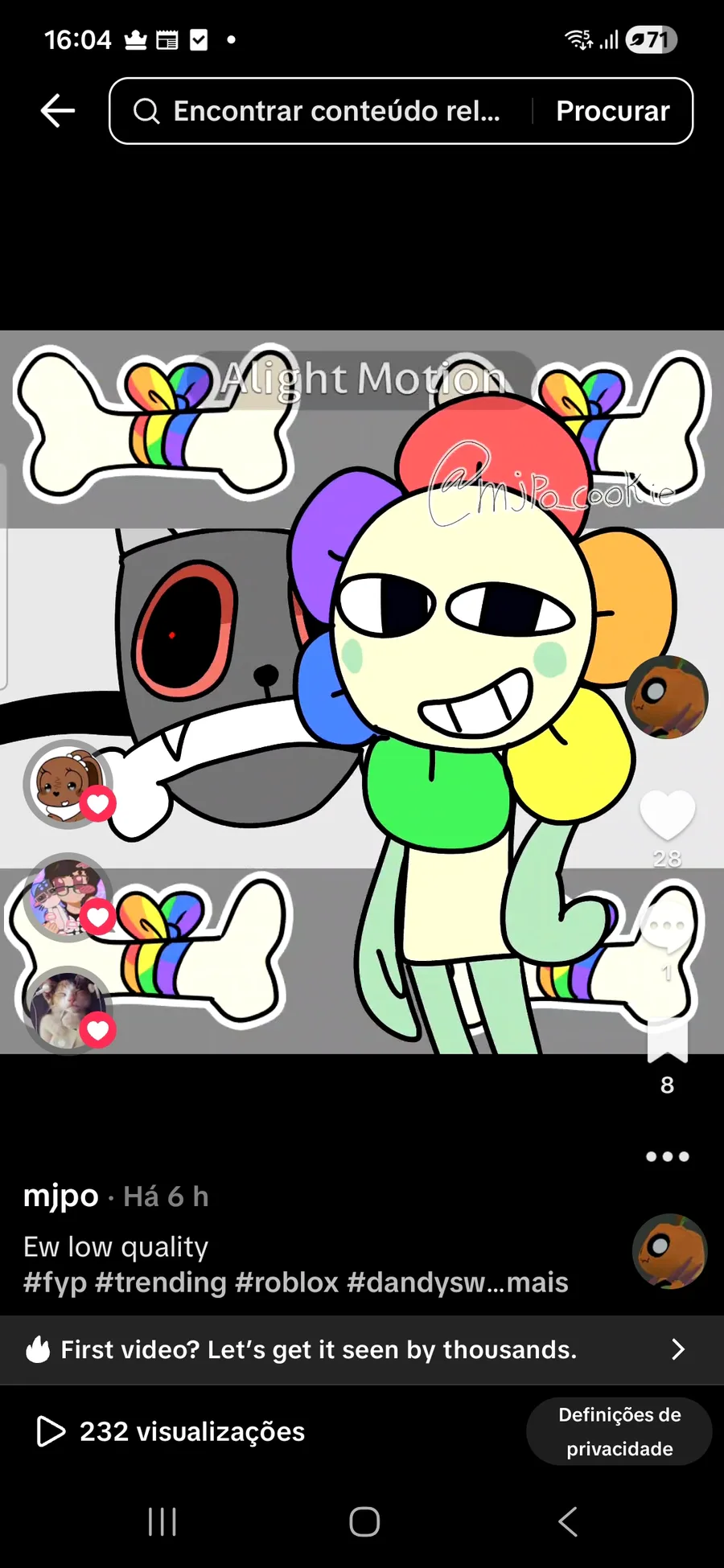Image resolution: width=724 pixels, height=1568 pixels.
Task: Open the three-dot more options menu
Action: [x=667, y=1156]
